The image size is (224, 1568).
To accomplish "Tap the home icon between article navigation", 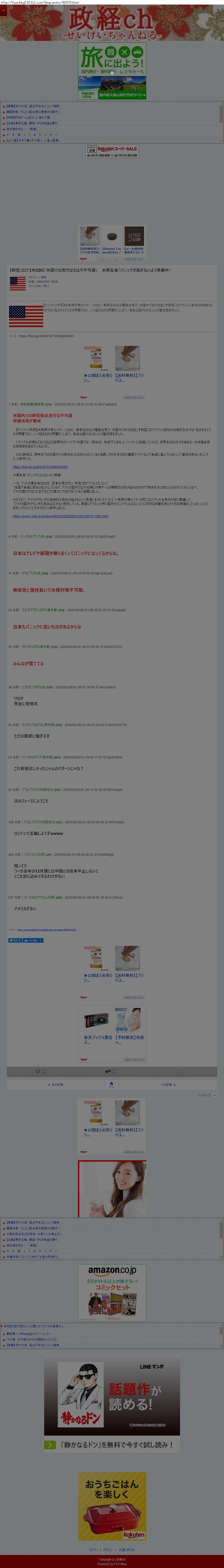I will tap(111, 1084).
